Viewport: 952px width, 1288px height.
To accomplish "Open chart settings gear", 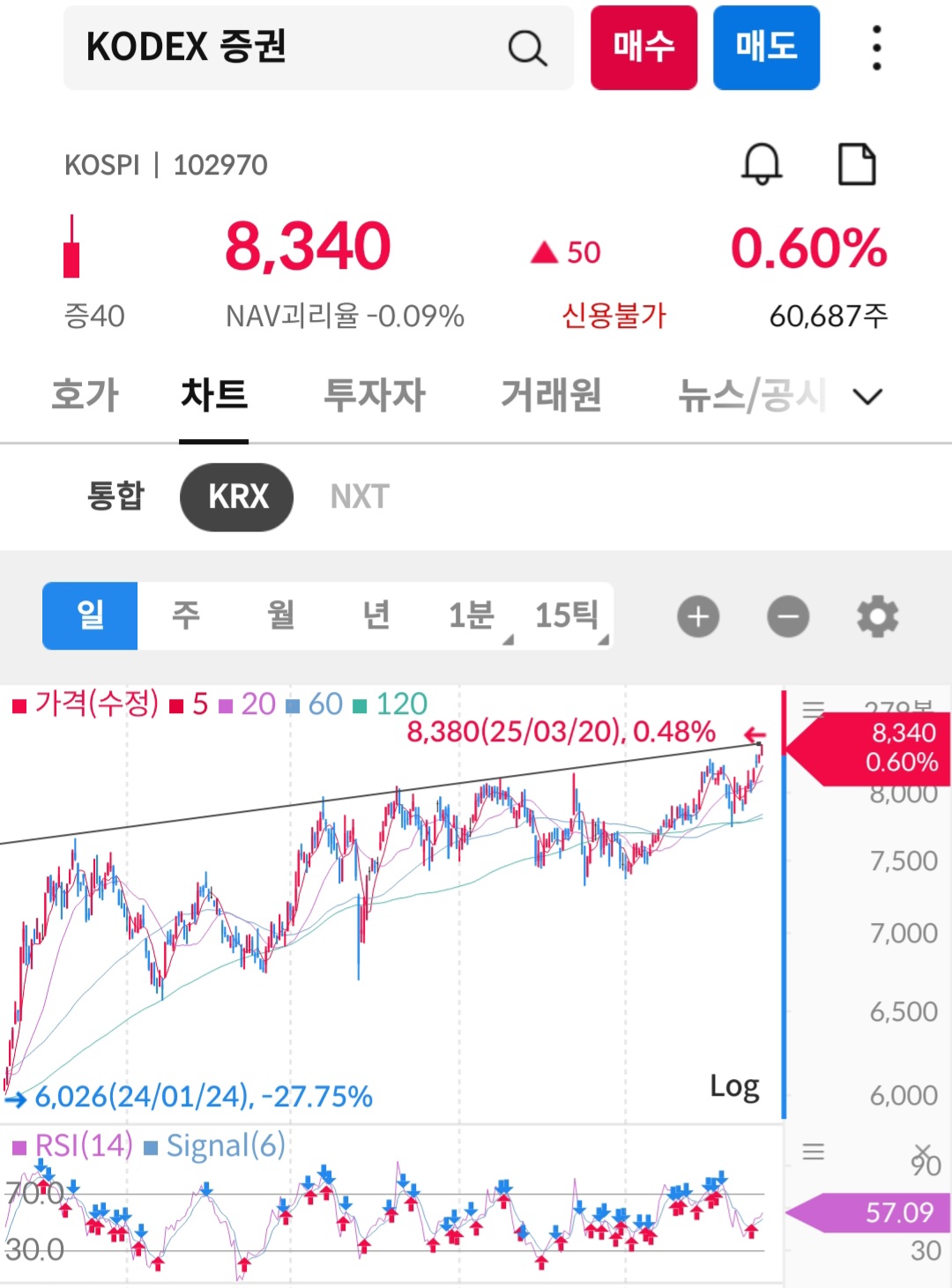I will point(878,616).
